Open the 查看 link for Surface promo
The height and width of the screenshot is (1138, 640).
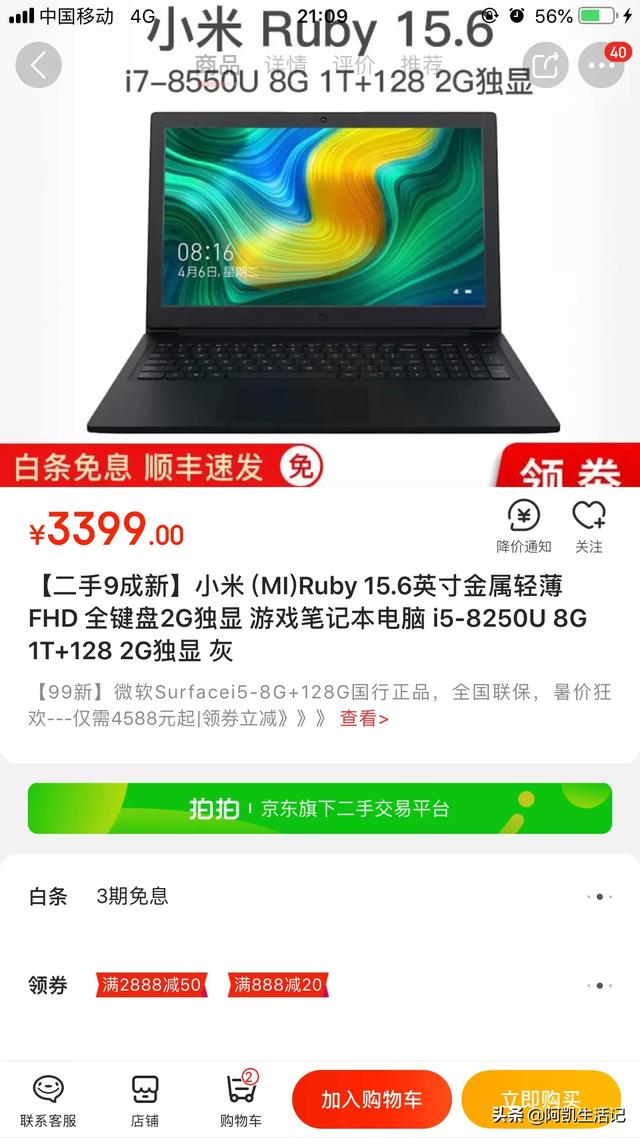(x=364, y=718)
